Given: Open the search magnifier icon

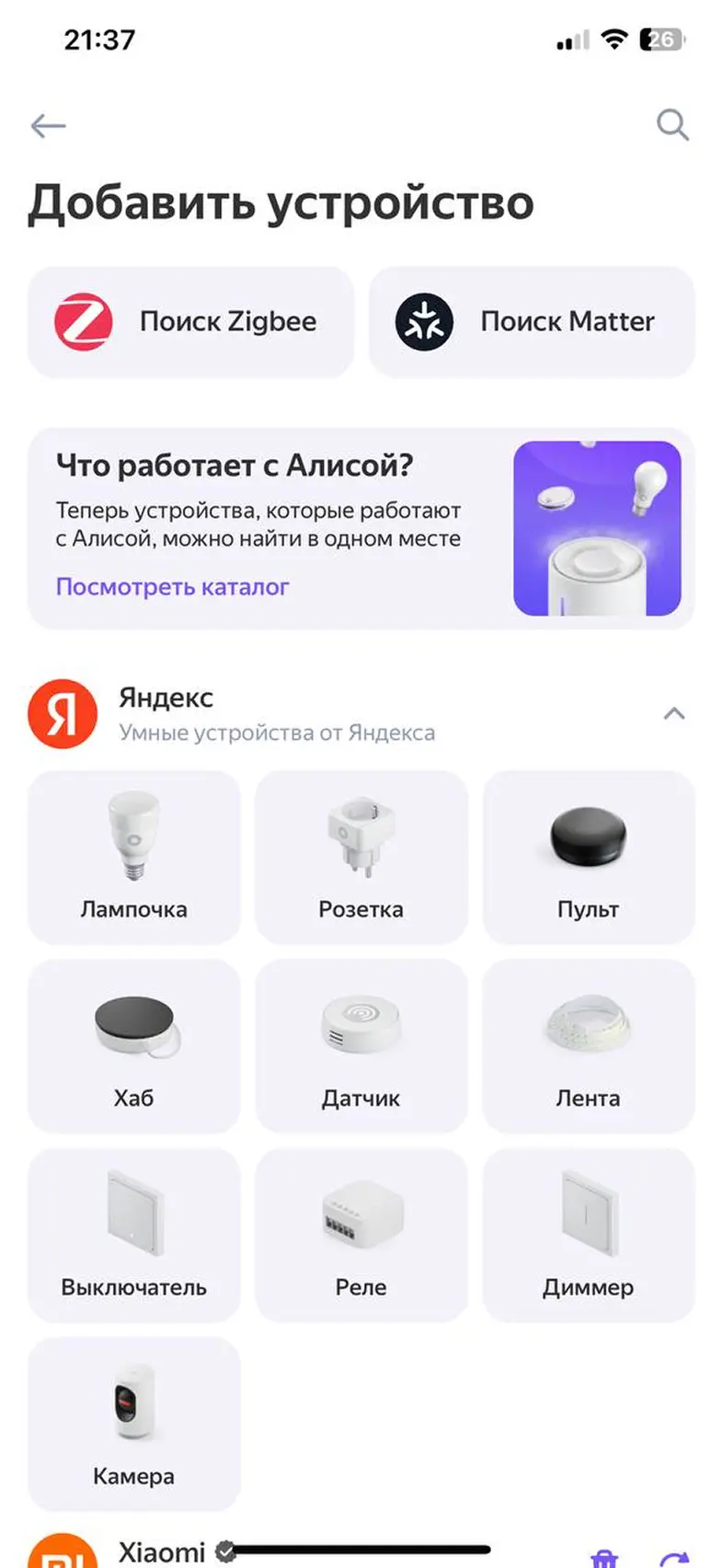Looking at the screenshot, I should 672,124.
